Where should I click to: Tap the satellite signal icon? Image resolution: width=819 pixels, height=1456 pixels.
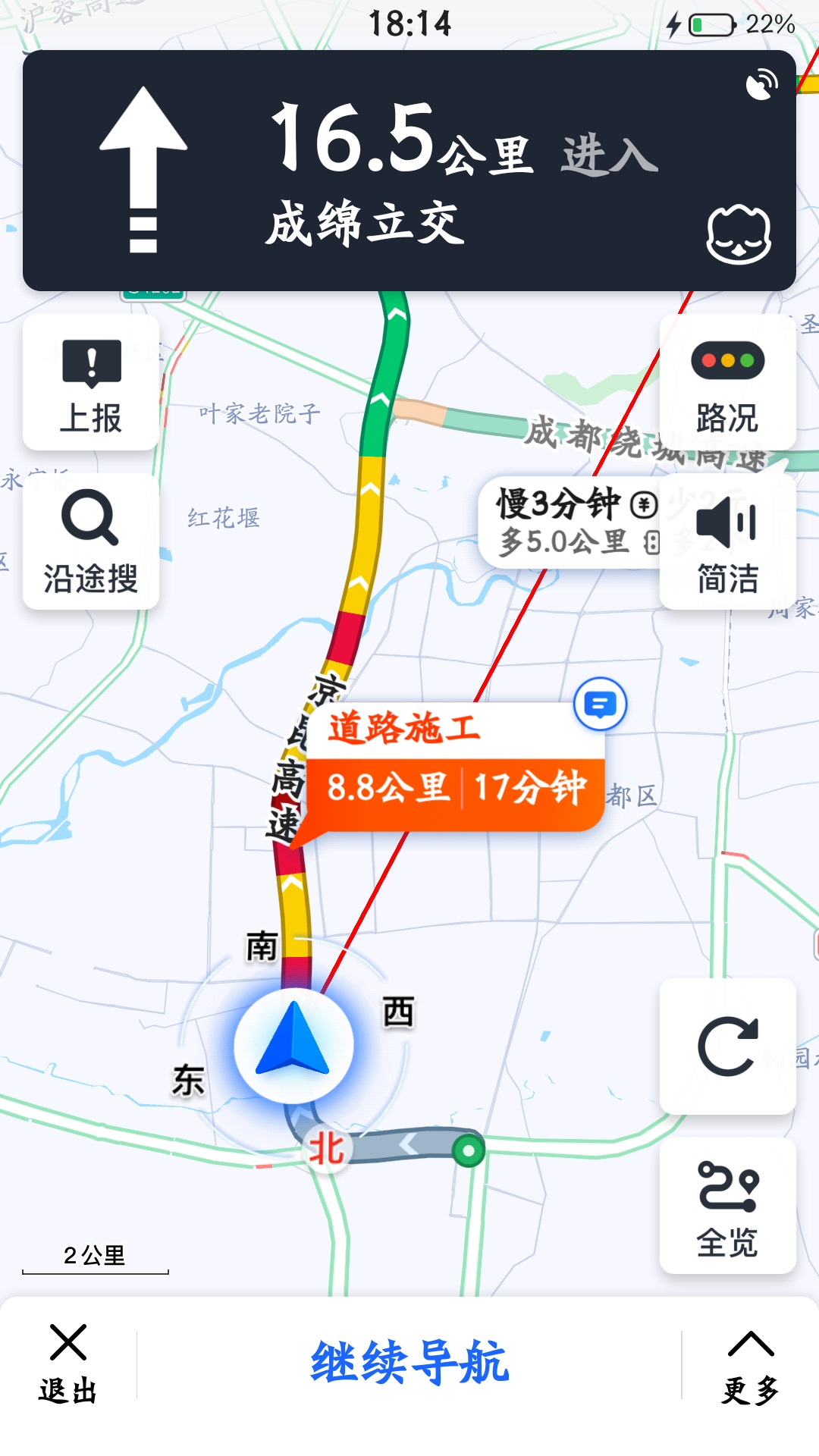pyautogui.click(x=761, y=85)
